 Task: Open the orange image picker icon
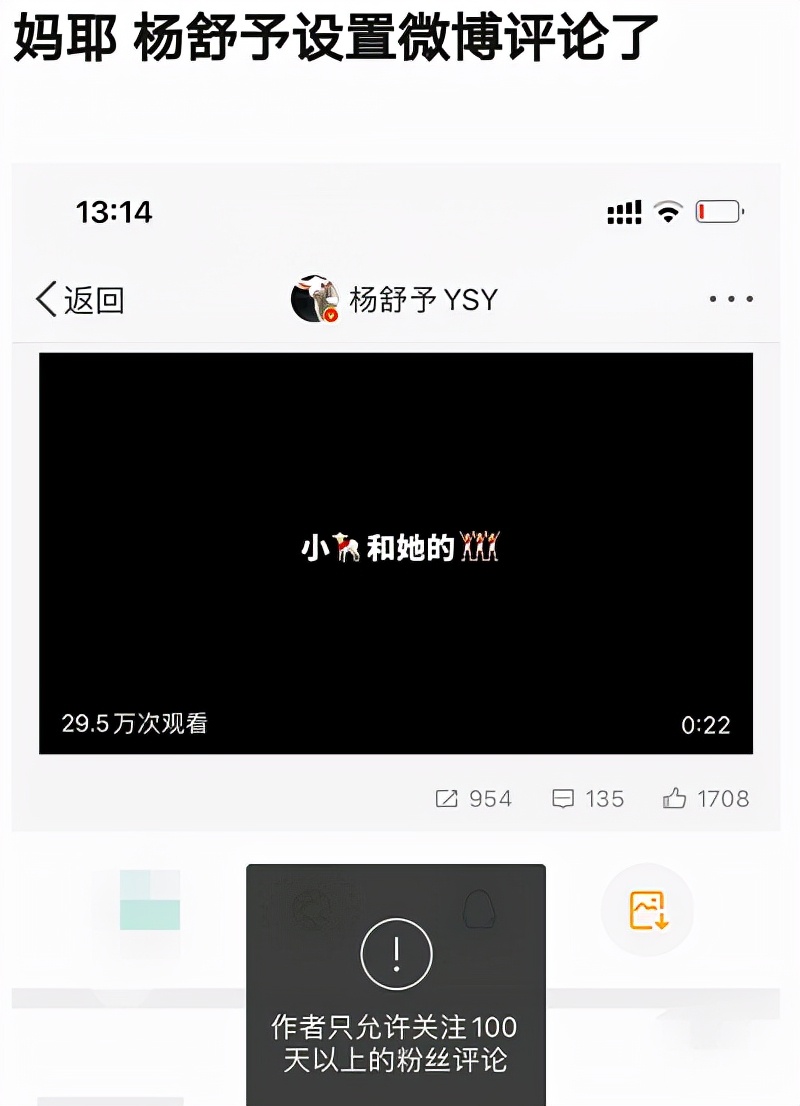click(x=647, y=910)
